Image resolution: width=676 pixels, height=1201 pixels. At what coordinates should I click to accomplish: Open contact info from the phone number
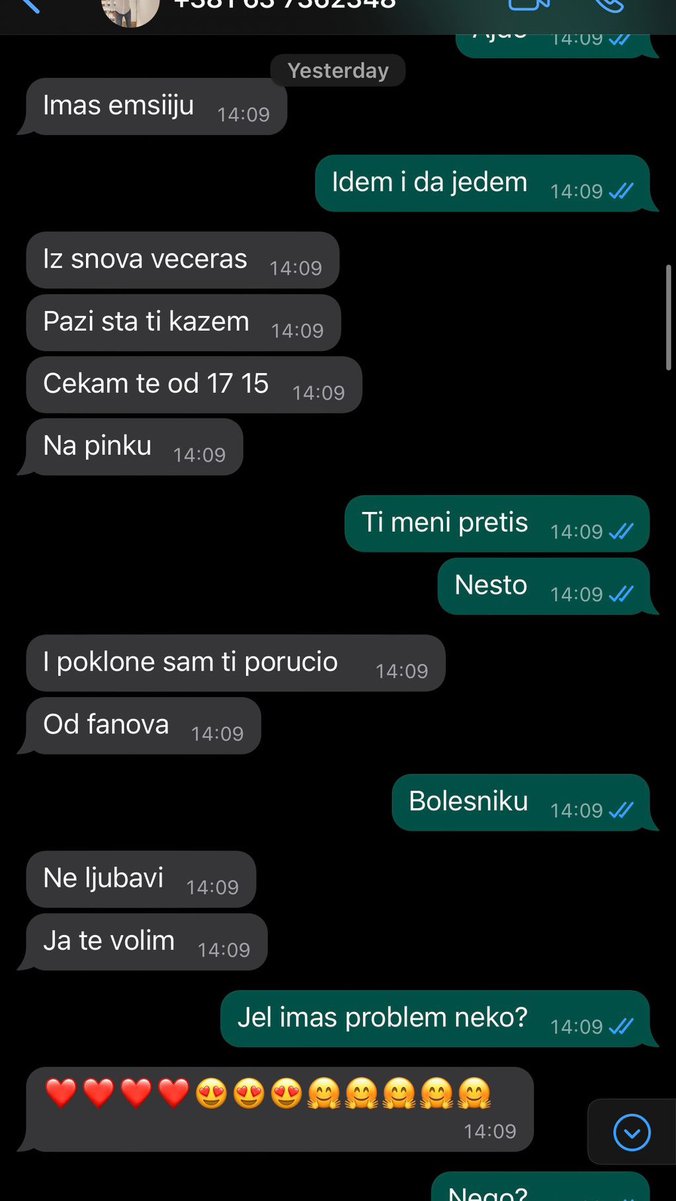click(285, 5)
